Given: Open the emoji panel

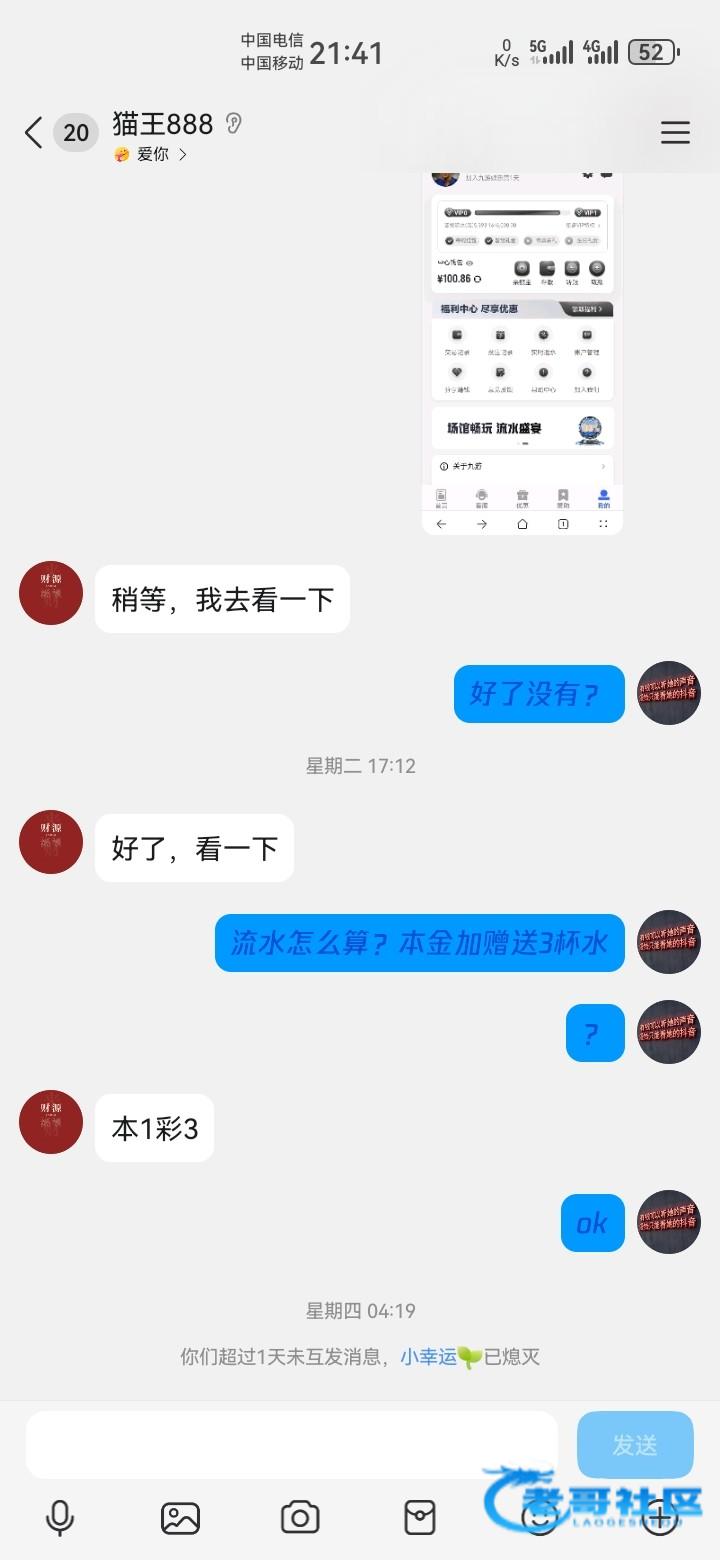Looking at the screenshot, I should coord(540,1518).
